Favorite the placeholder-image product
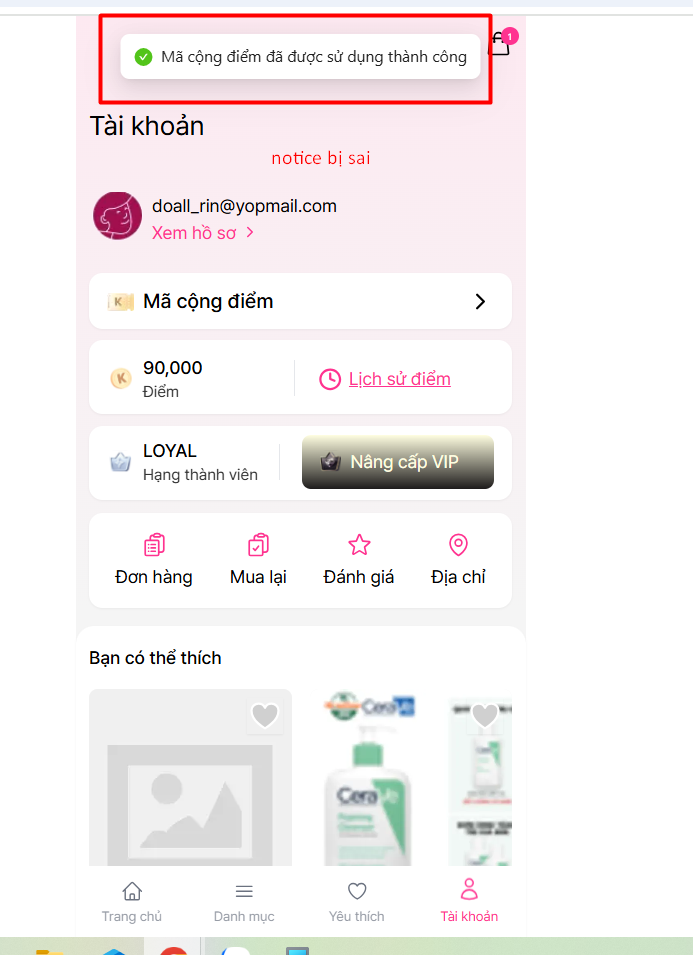693x955 pixels. click(265, 716)
